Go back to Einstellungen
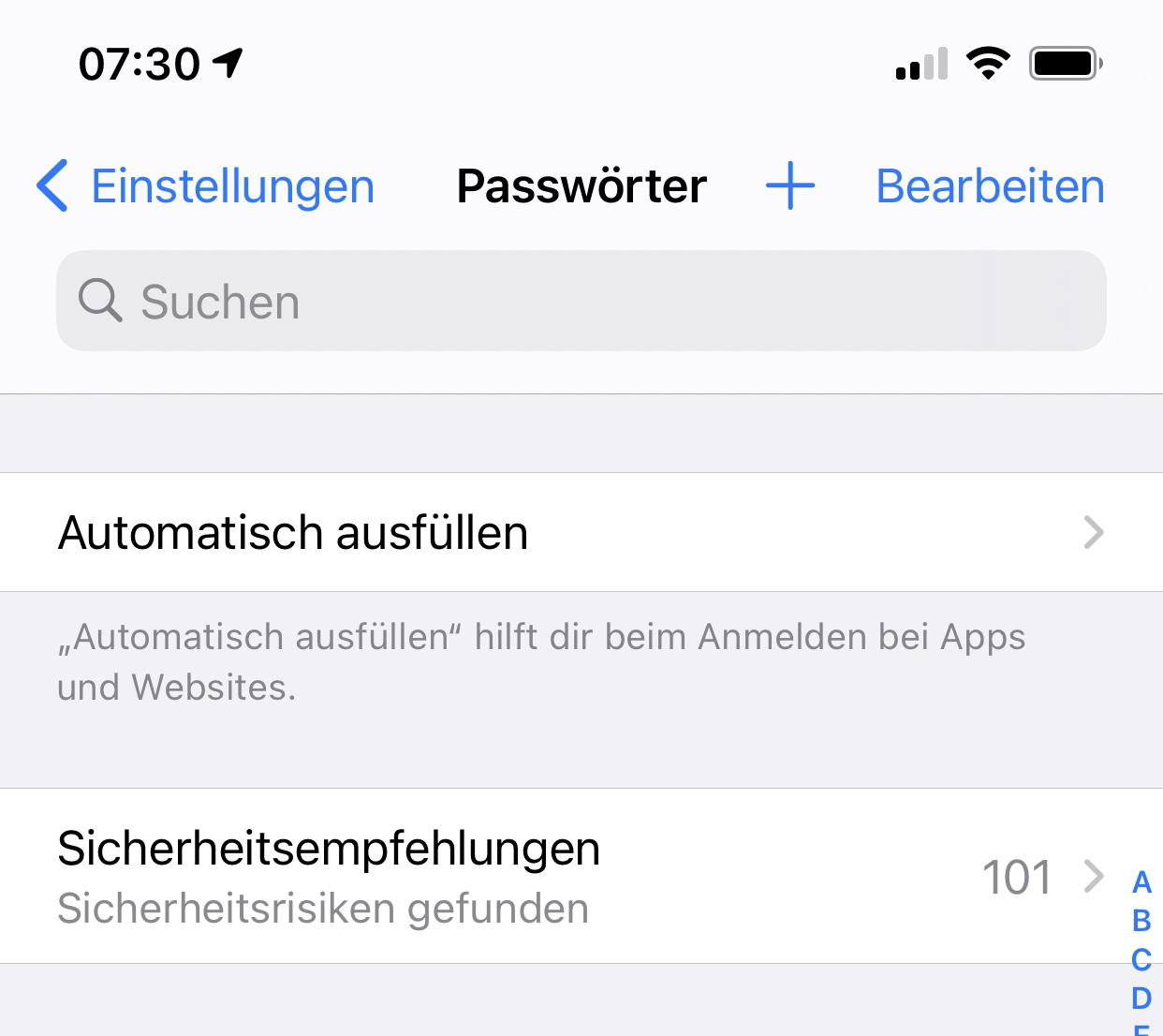 click(206, 185)
